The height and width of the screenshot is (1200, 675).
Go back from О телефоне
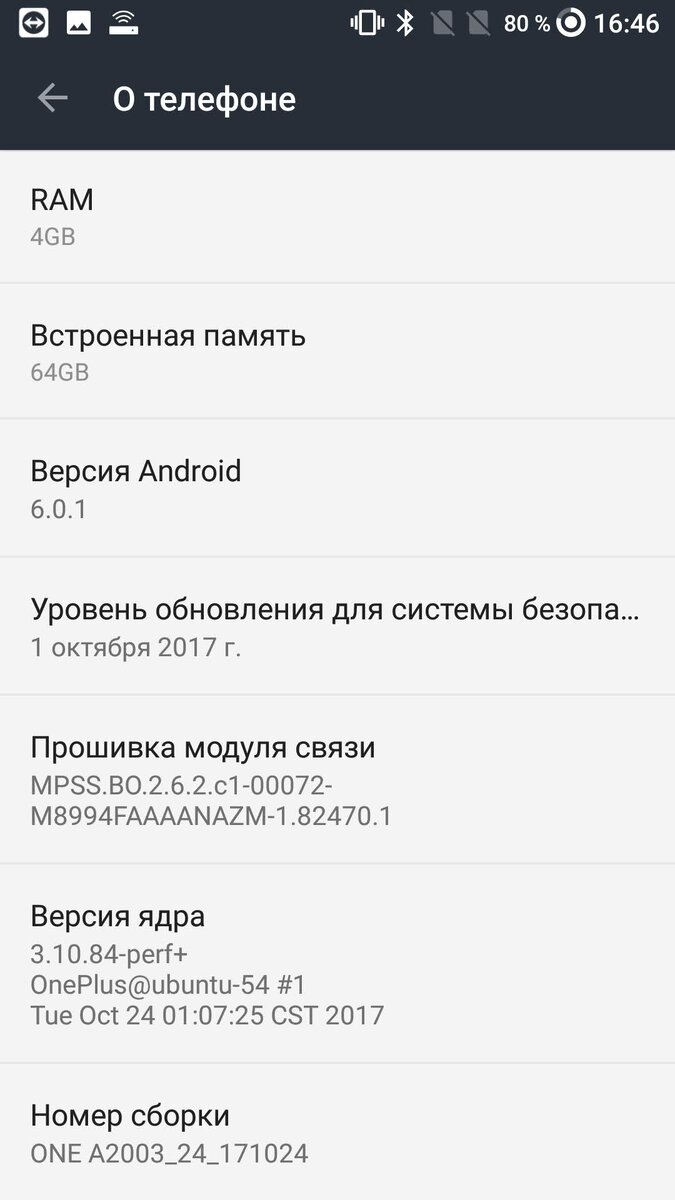[x=52, y=98]
